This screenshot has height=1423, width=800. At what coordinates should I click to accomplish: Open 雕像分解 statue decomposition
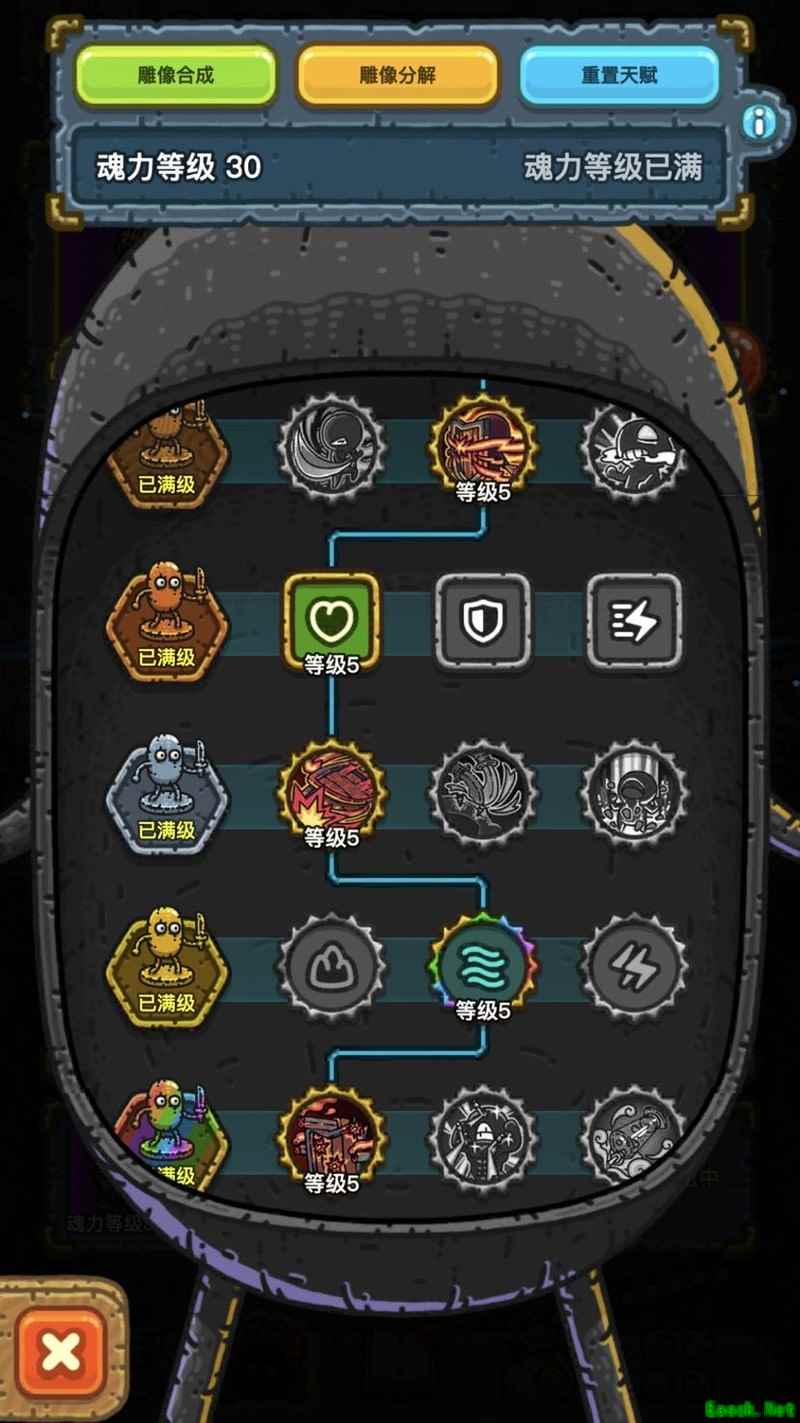tap(397, 75)
